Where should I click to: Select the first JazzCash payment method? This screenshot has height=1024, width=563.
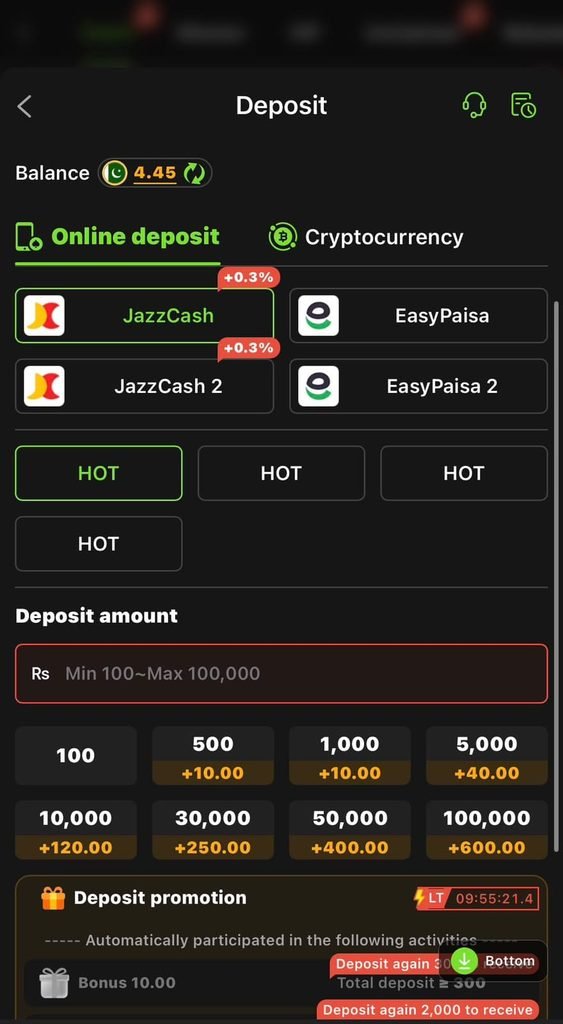(144, 315)
